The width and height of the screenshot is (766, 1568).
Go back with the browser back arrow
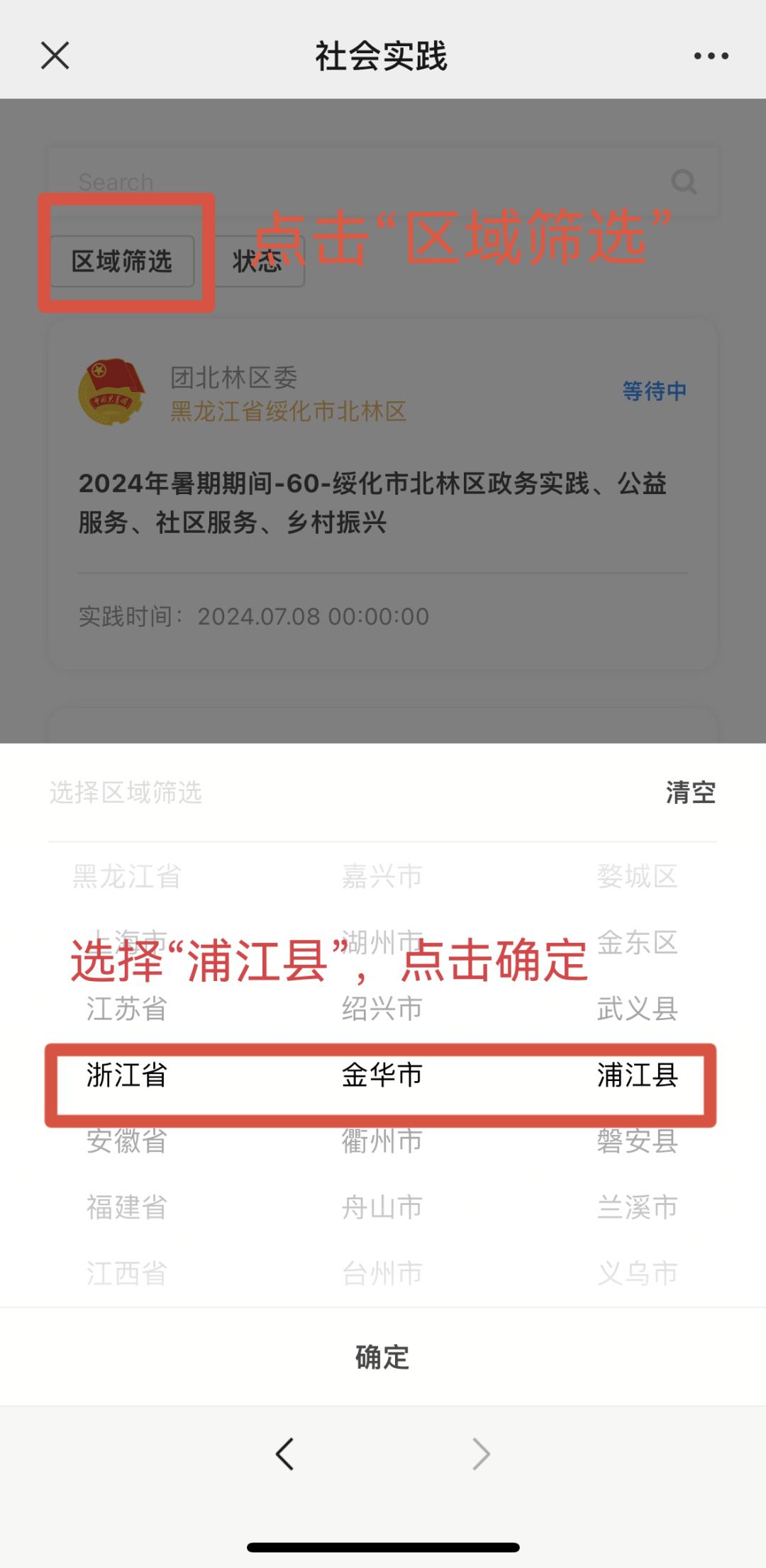(x=284, y=1455)
